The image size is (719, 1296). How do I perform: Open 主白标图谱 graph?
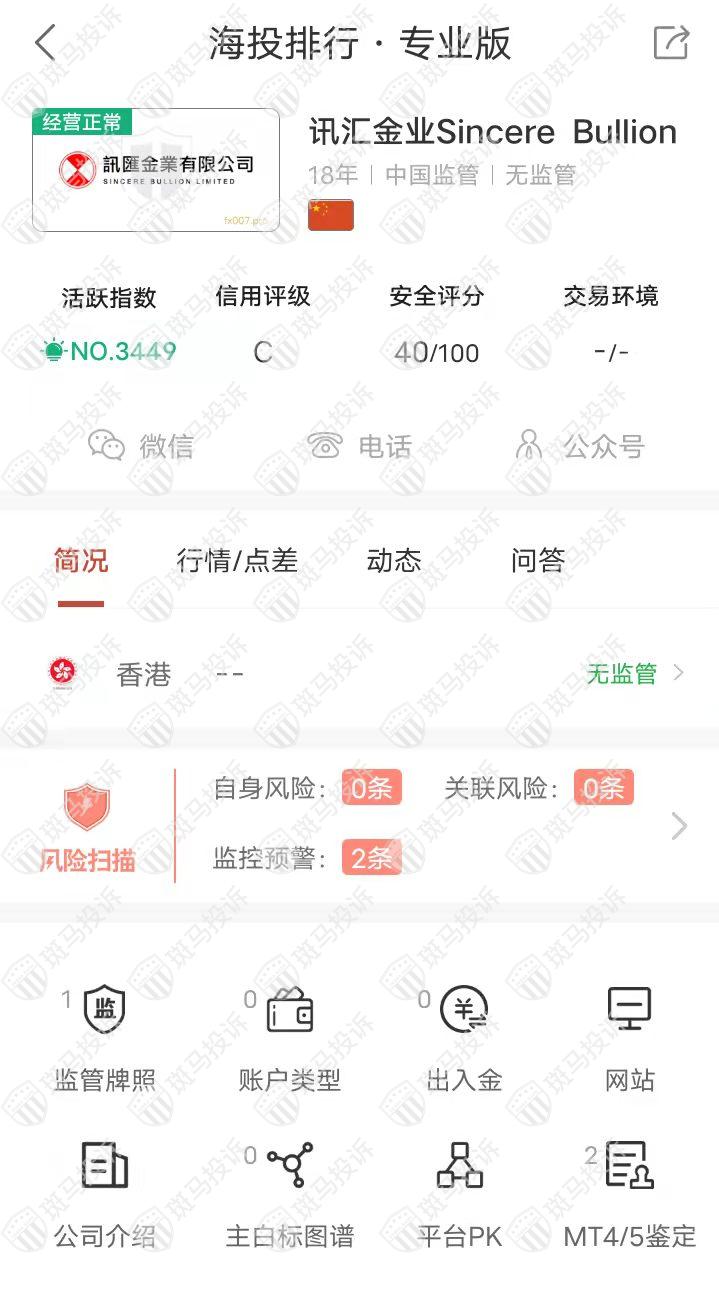[290, 1190]
